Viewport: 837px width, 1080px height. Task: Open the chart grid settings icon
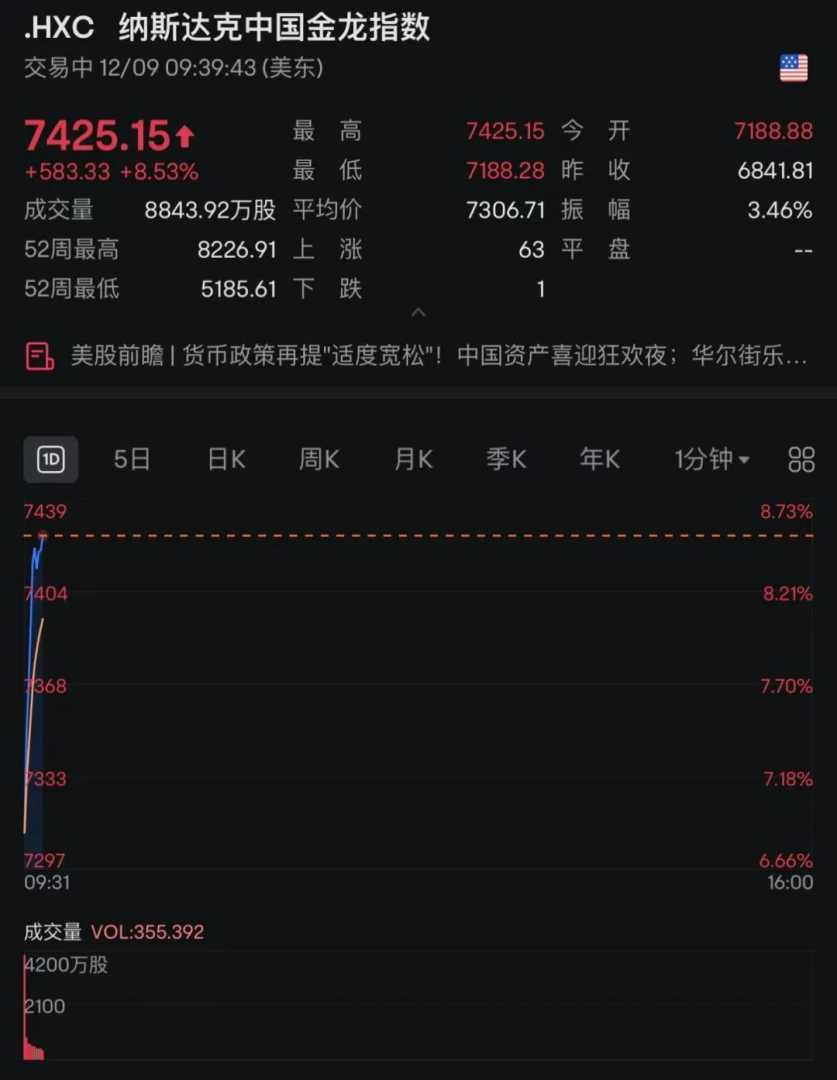tap(801, 460)
